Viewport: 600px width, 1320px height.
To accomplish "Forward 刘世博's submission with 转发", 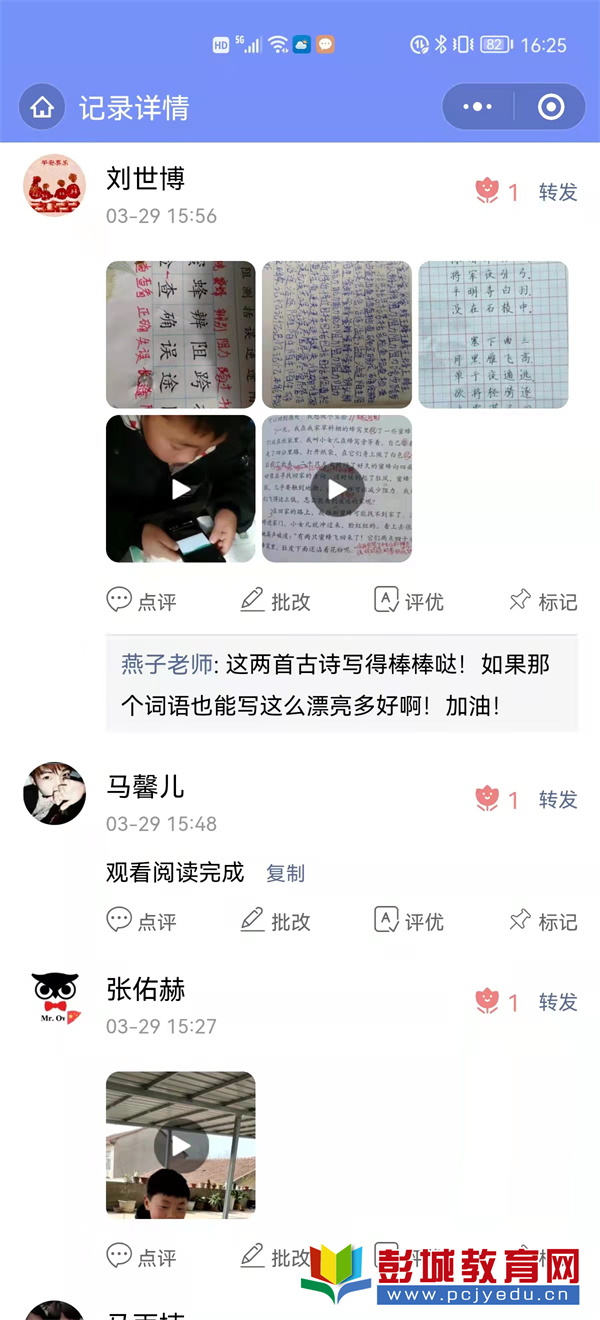I will (558, 192).
